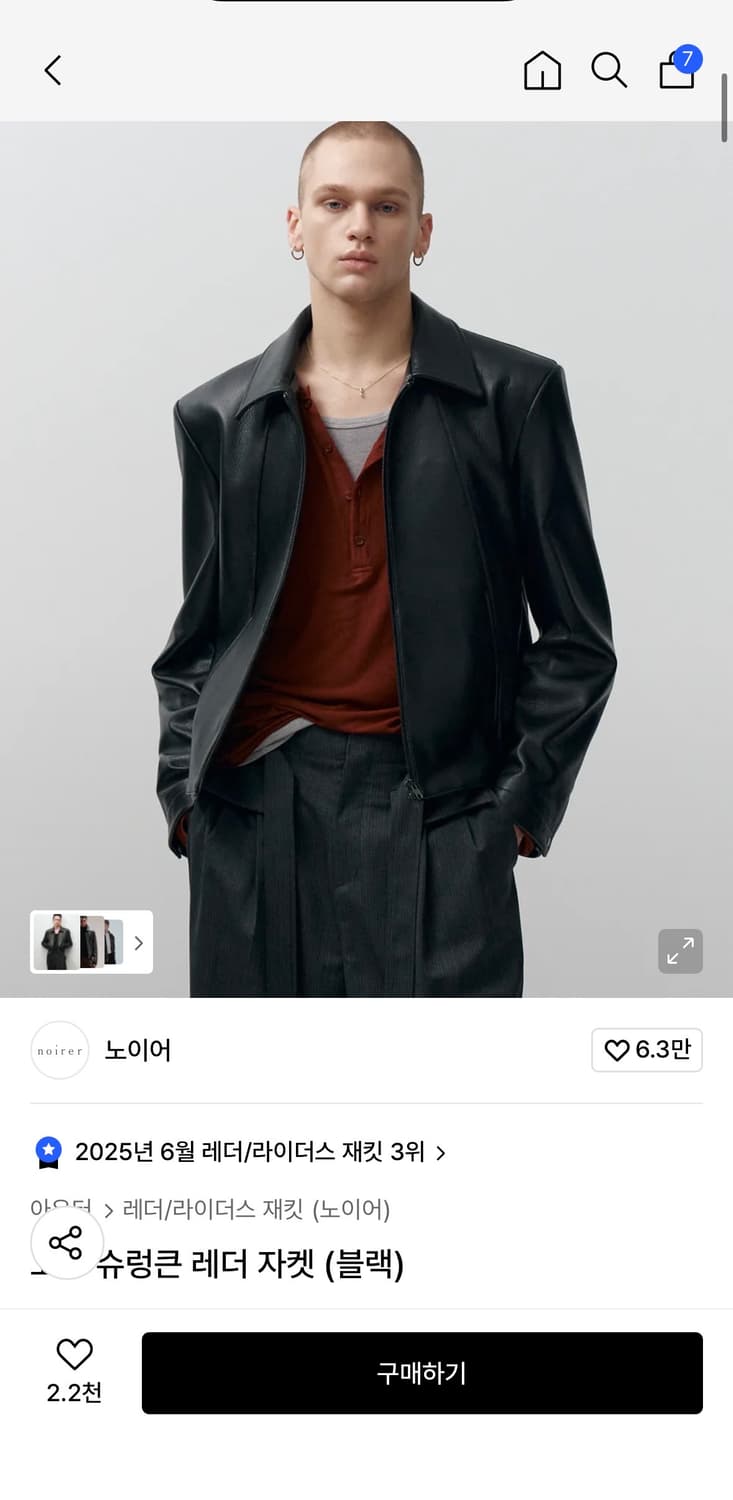Image resolution: width=733 pixels, height=1500 pixels.
Task: Open the shopping bag with 7 items
Action: click(676, 72)
